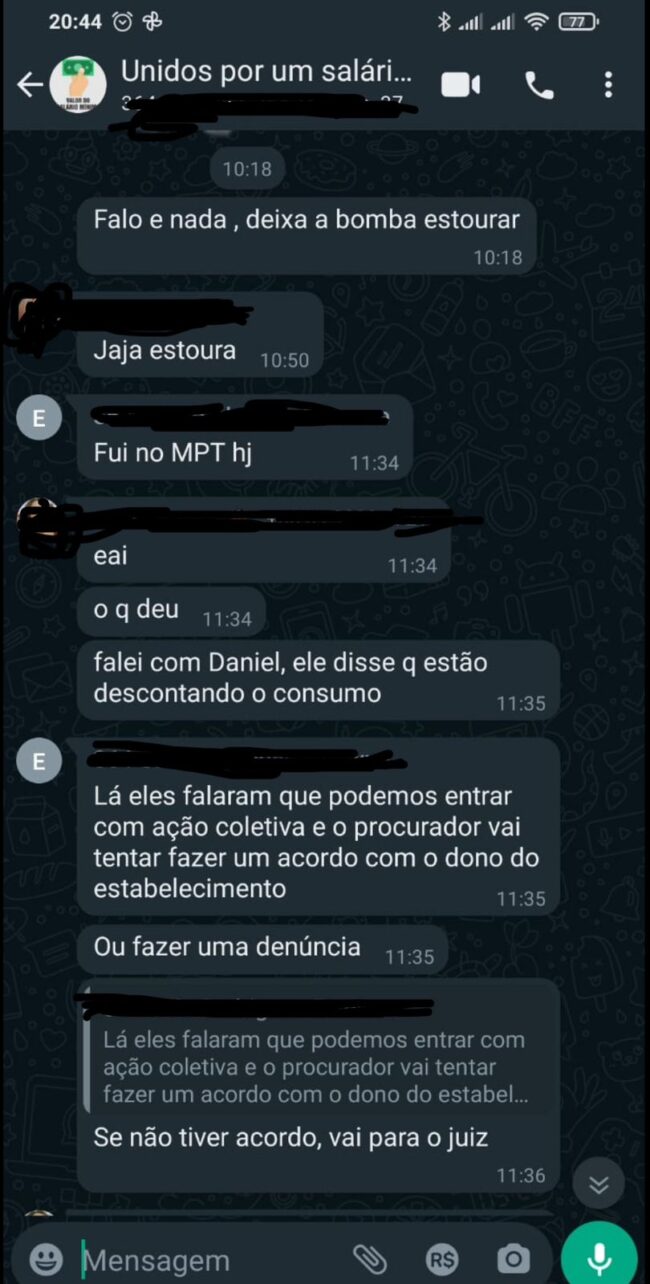Start a group video call
Screen dimensions: 650x1284
click(x=460, y=86)
